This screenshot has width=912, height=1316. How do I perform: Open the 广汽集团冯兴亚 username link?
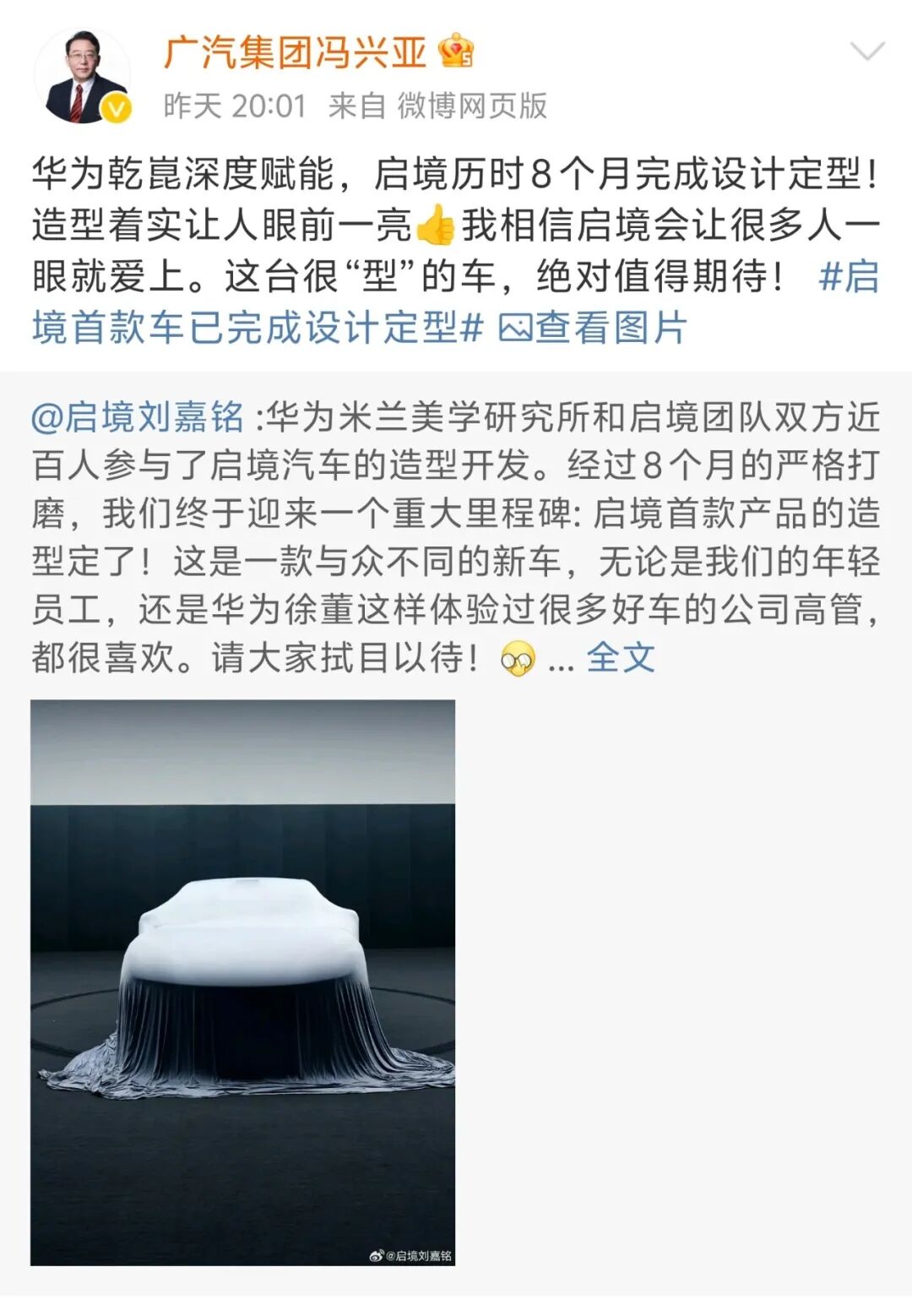click(x=295, y=52)
